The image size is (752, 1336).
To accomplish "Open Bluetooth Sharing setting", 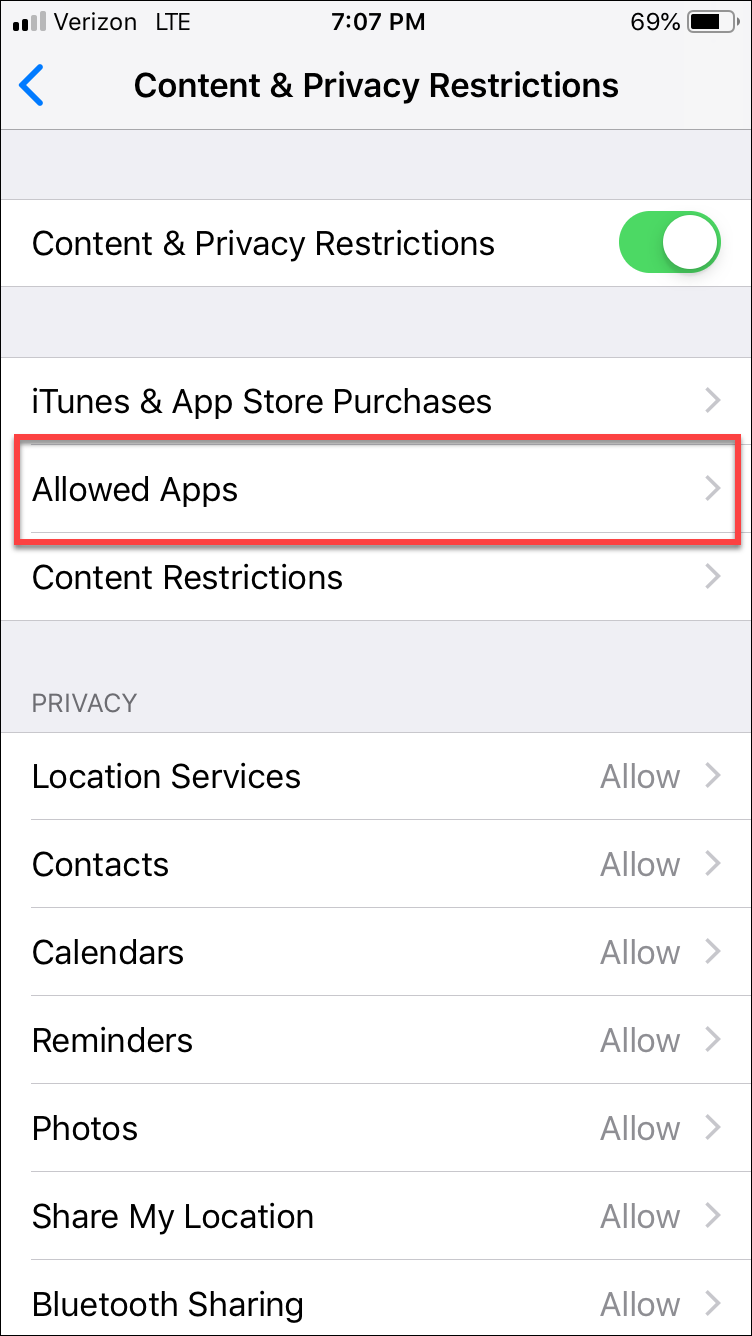I will click(376, 1304).
